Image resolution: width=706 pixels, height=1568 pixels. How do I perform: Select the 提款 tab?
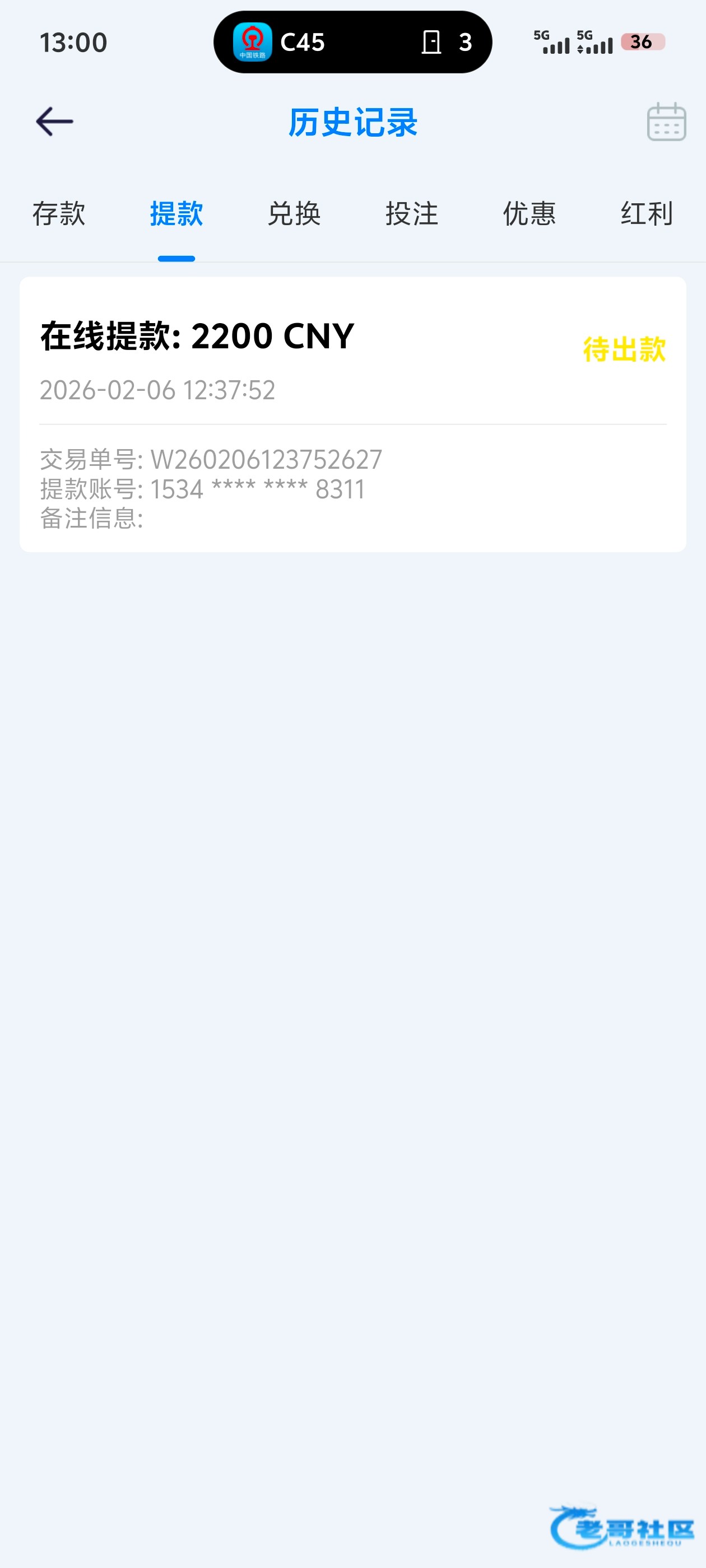(176, 214)
